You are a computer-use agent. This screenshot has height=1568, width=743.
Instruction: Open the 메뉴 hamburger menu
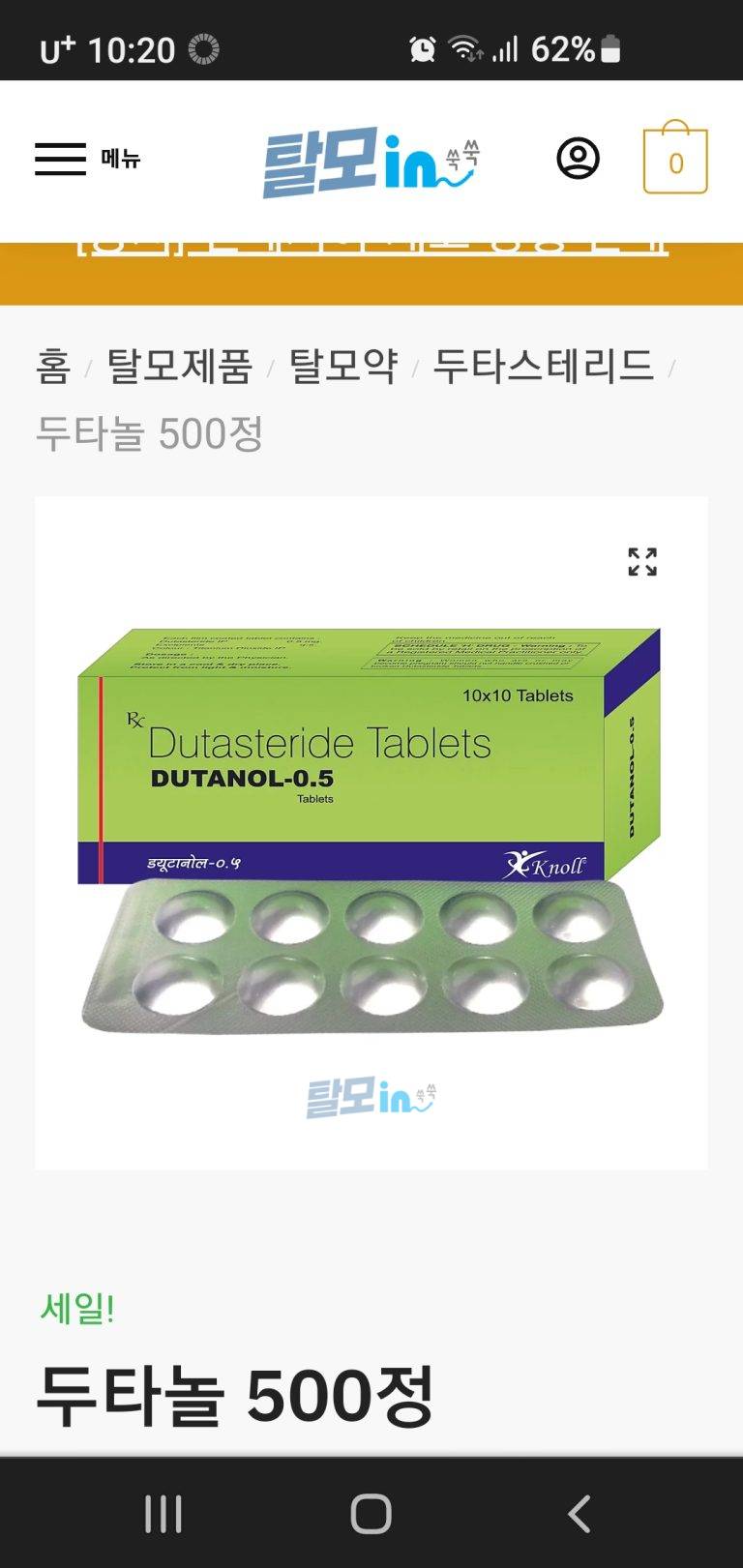coord(58,160)
